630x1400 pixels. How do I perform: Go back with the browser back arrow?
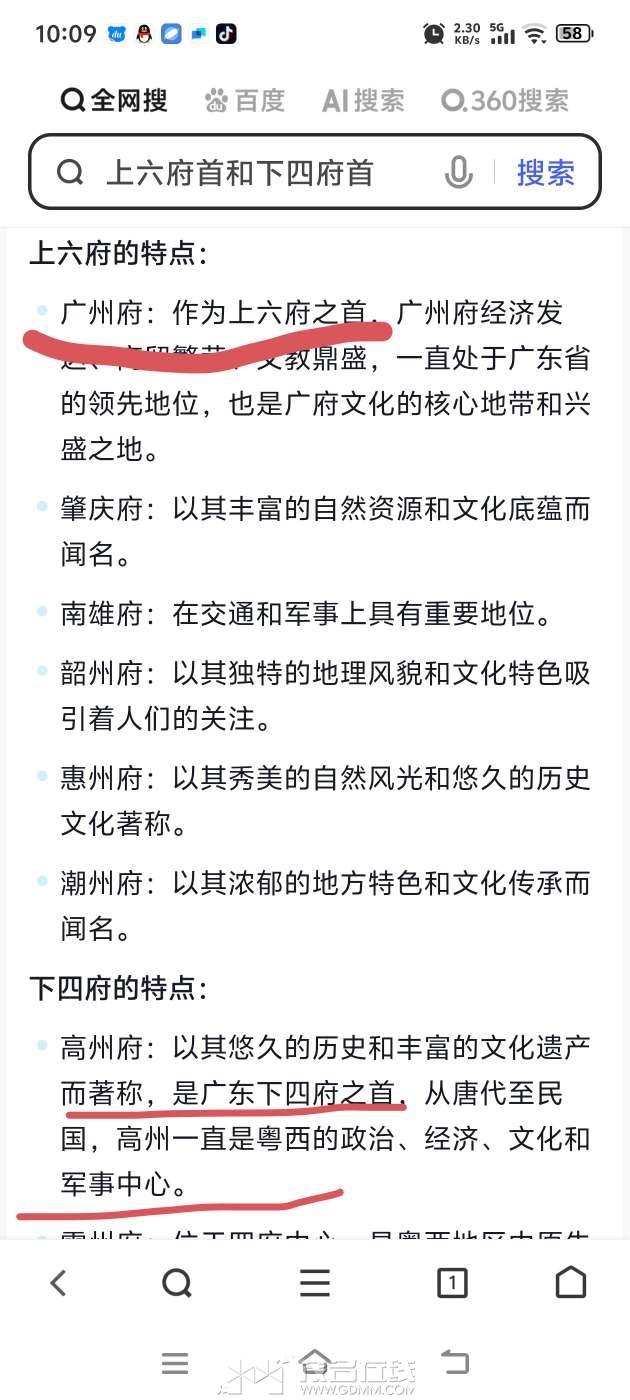point(58,1283)
